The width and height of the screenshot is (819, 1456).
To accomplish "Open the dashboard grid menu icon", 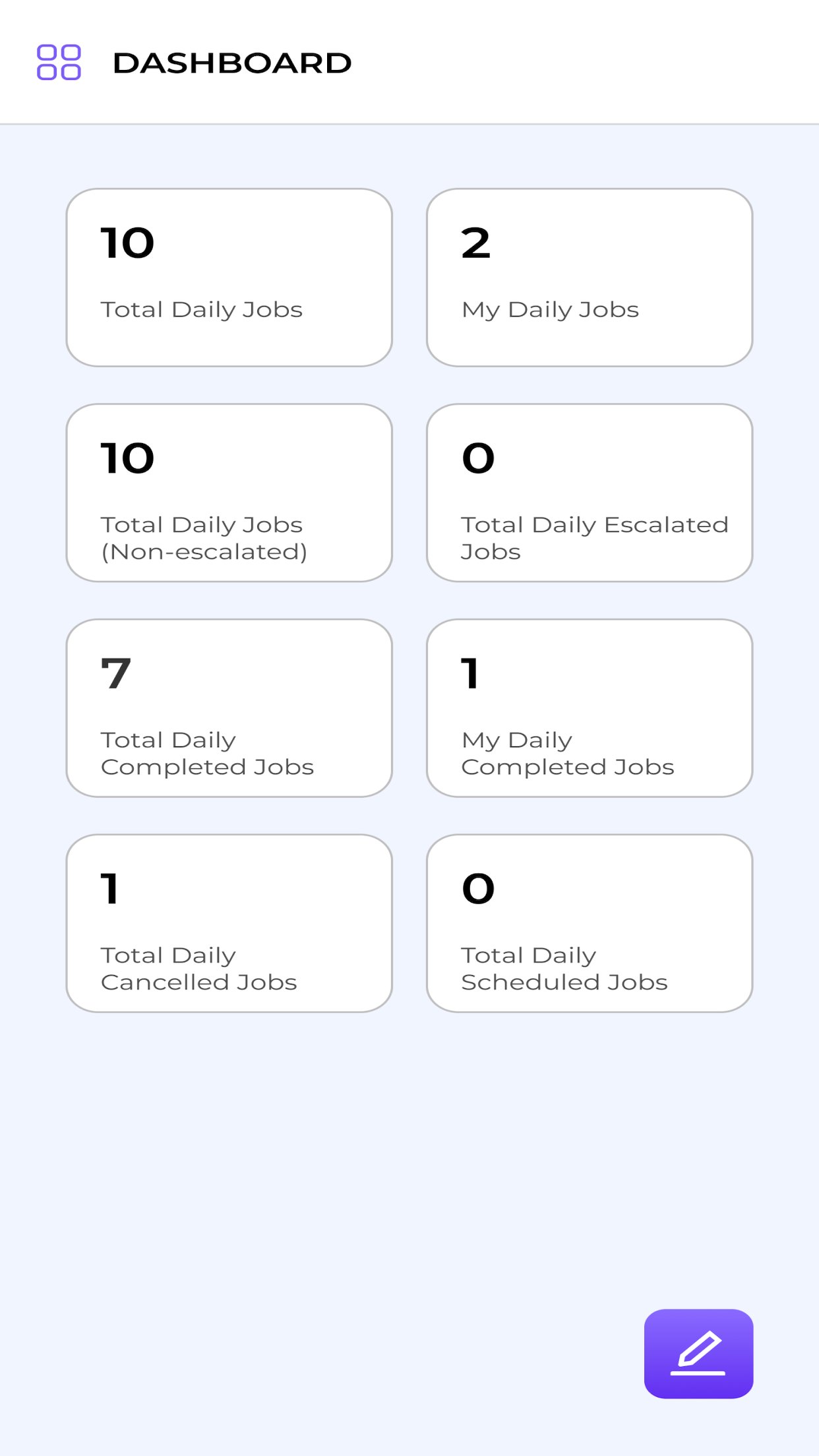I will tap(59, 63).
